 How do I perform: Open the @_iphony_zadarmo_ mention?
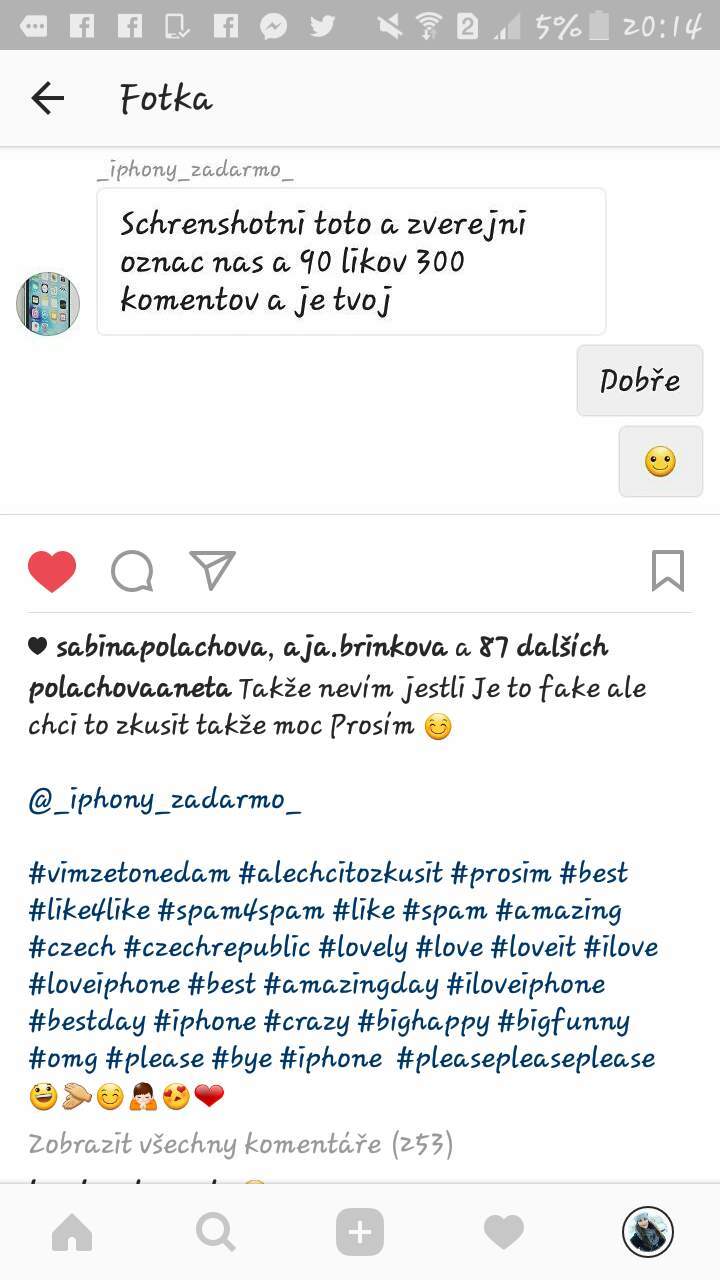point(165,801)
